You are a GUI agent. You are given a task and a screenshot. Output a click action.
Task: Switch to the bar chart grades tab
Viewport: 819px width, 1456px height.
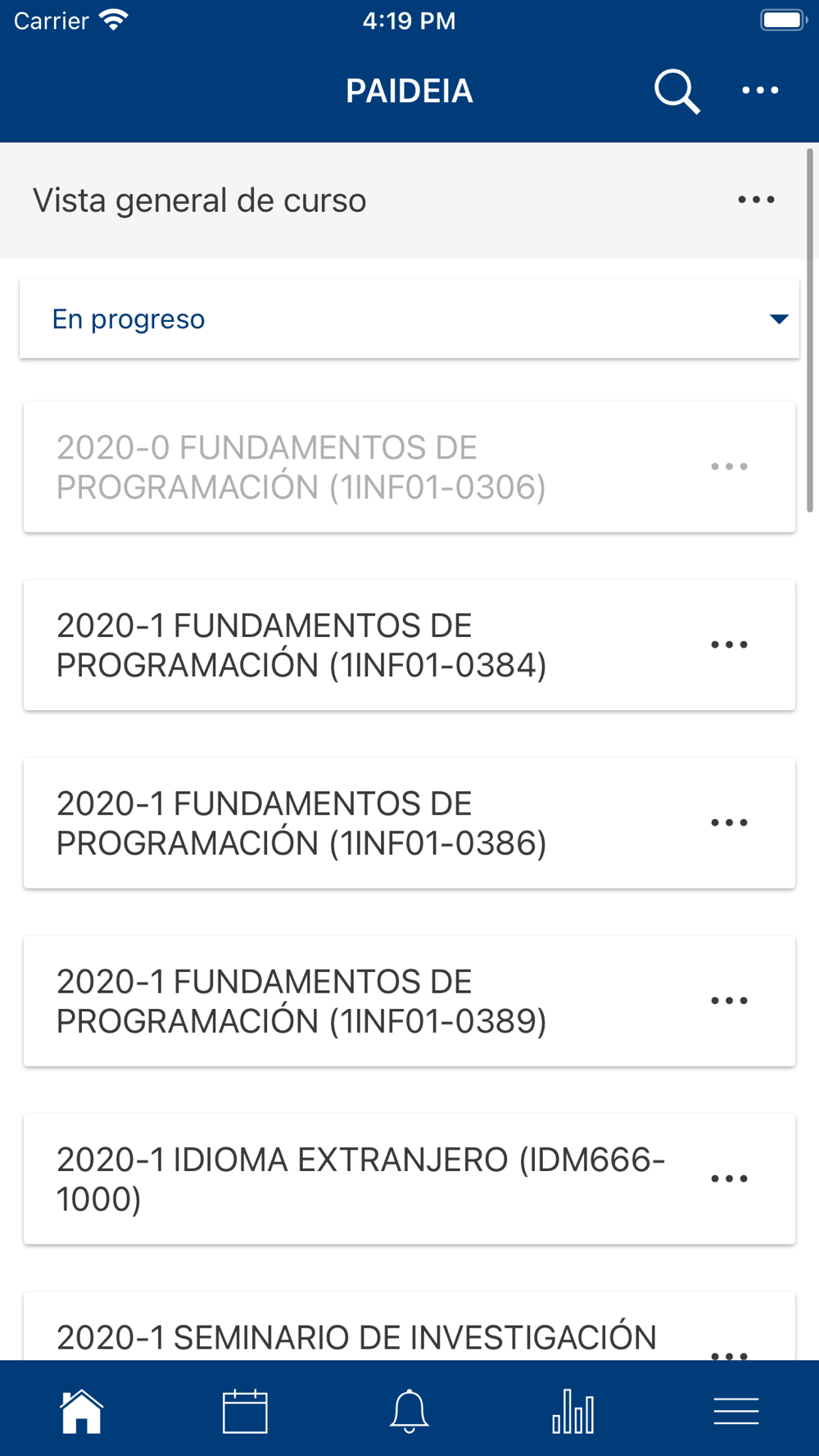573,1412
